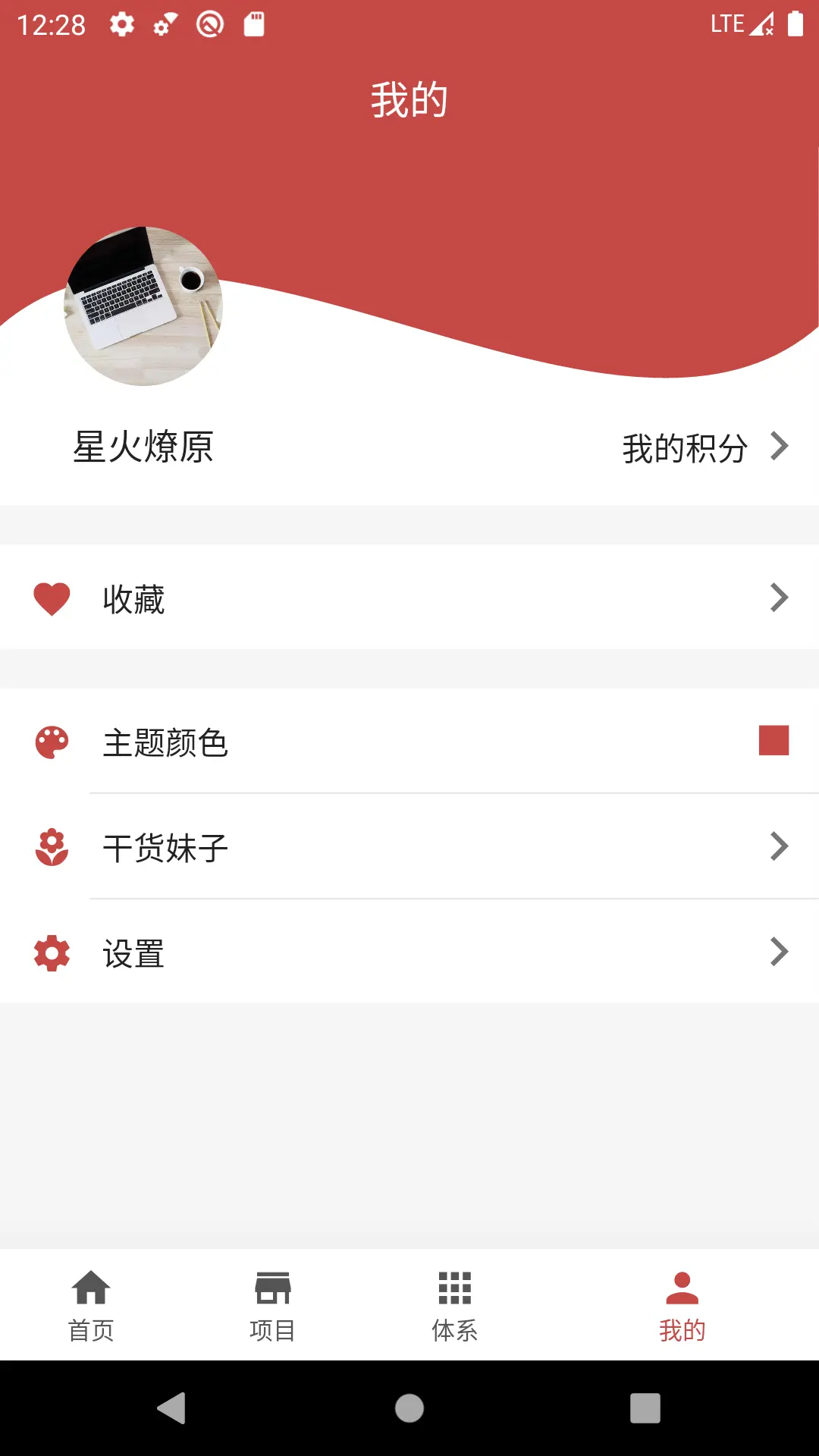Click the flower icon beside 干货妹子
Viewport: 819px width, 1456px height.
point(50,847)
